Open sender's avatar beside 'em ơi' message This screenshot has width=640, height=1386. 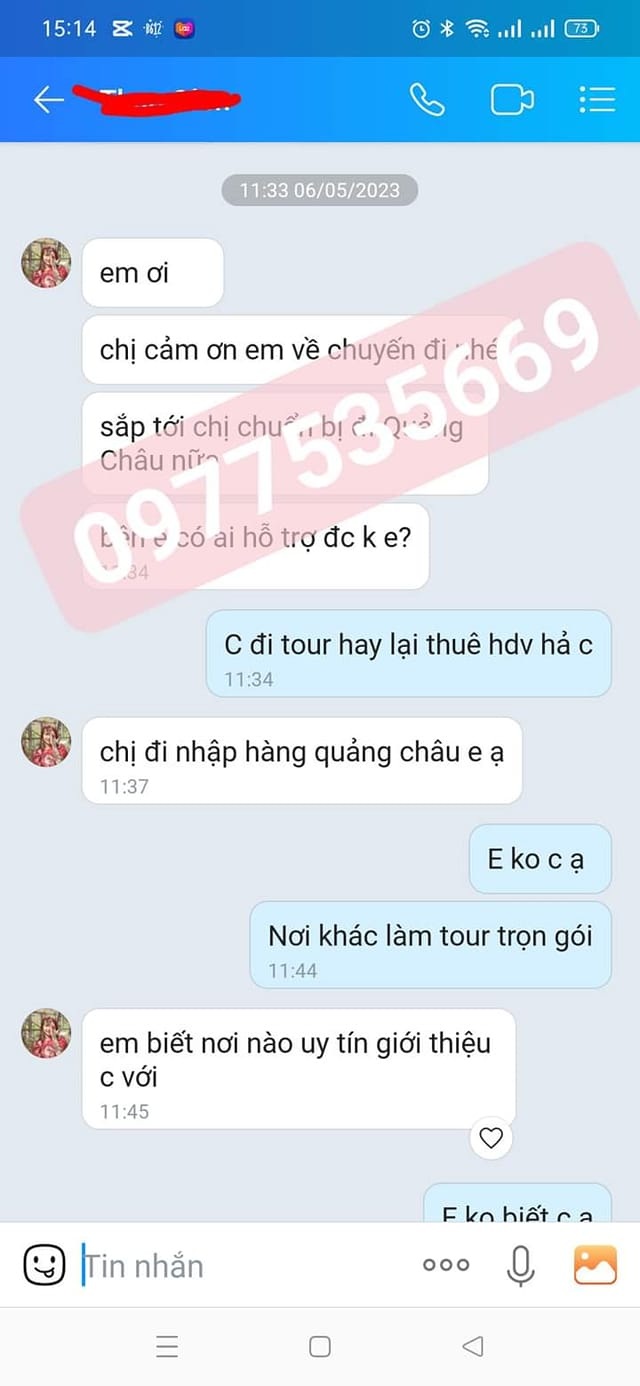click(46, 264)
